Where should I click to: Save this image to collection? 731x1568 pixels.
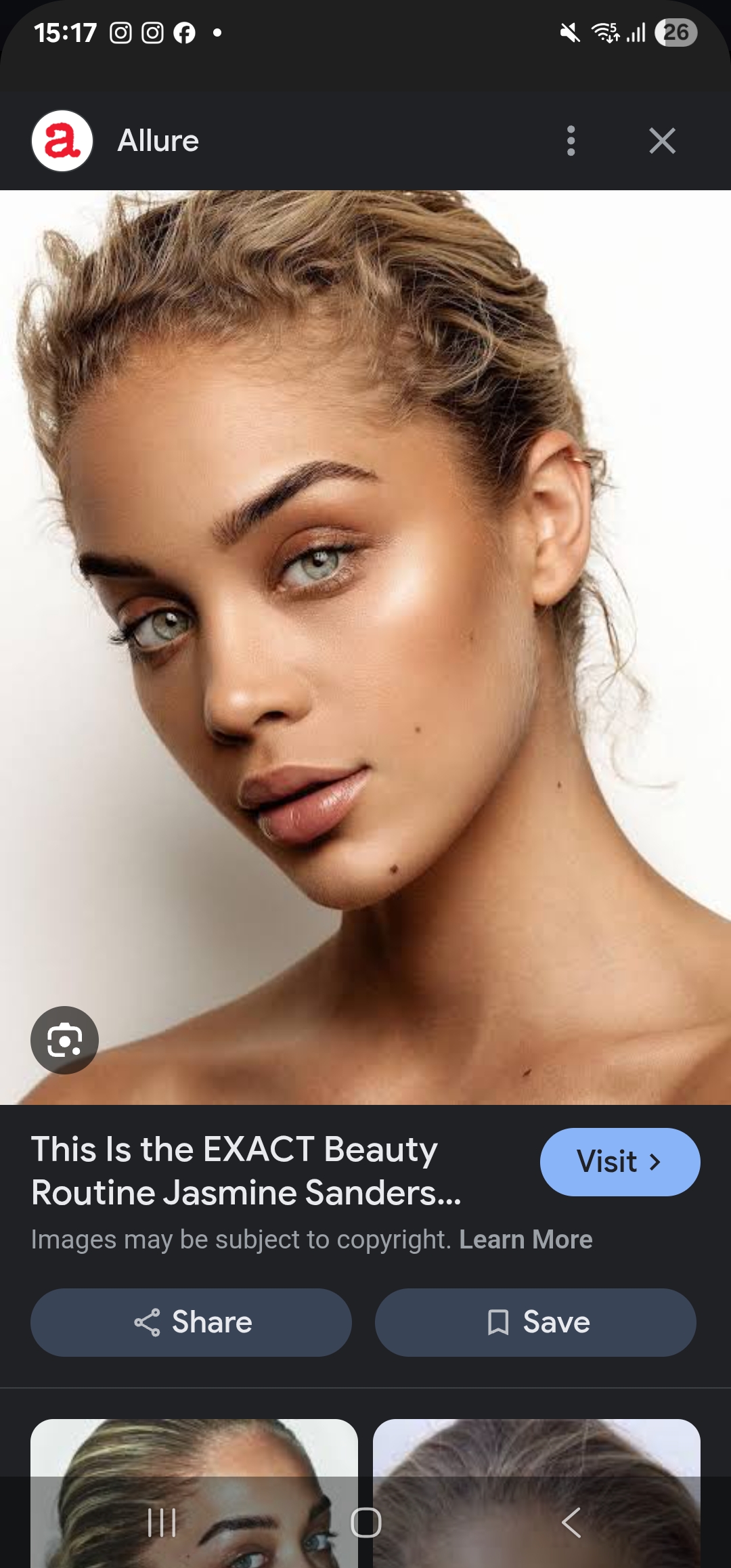click(535, 1322)
